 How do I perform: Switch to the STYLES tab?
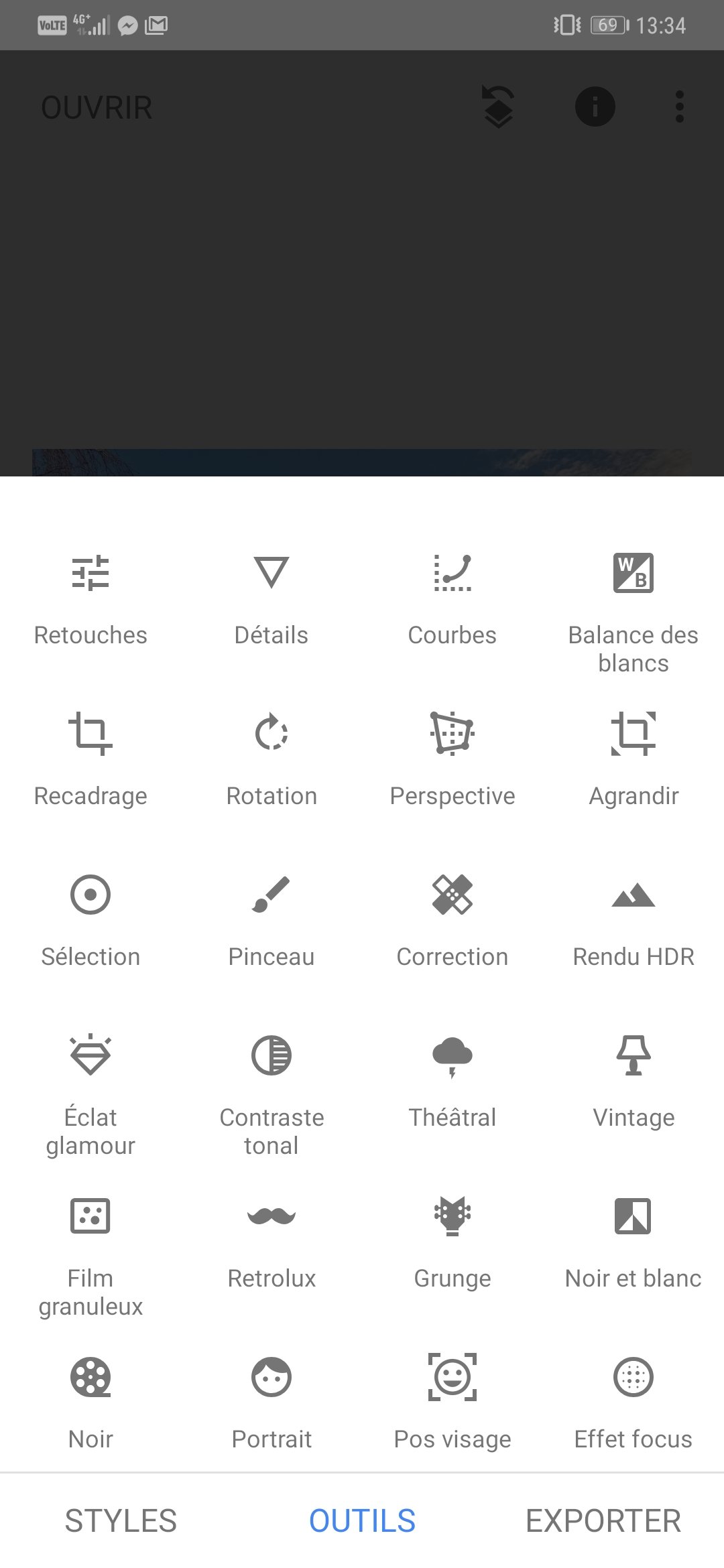121,1520
